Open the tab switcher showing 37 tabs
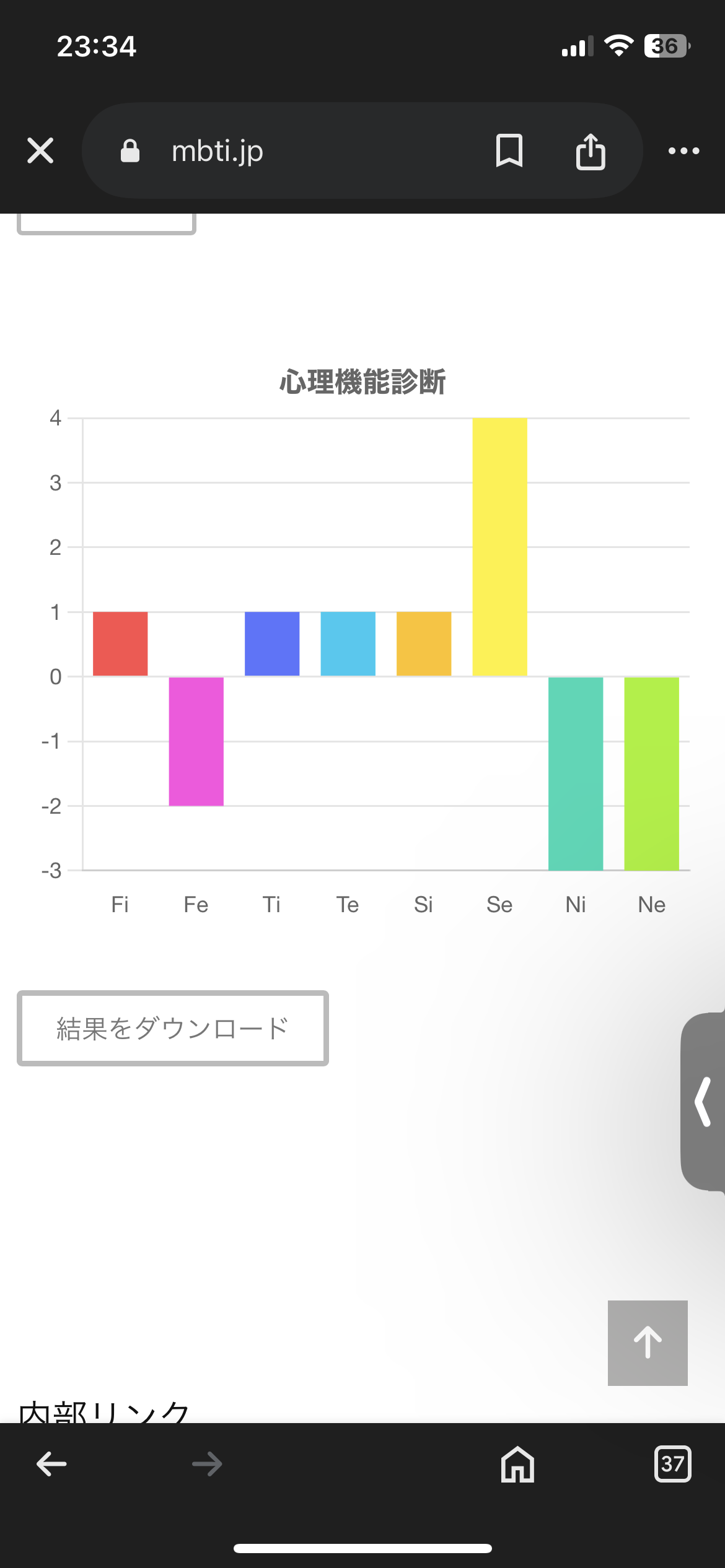Image resolution: width=725 pixels, height=1568 pixels. tap(672, 1464)
